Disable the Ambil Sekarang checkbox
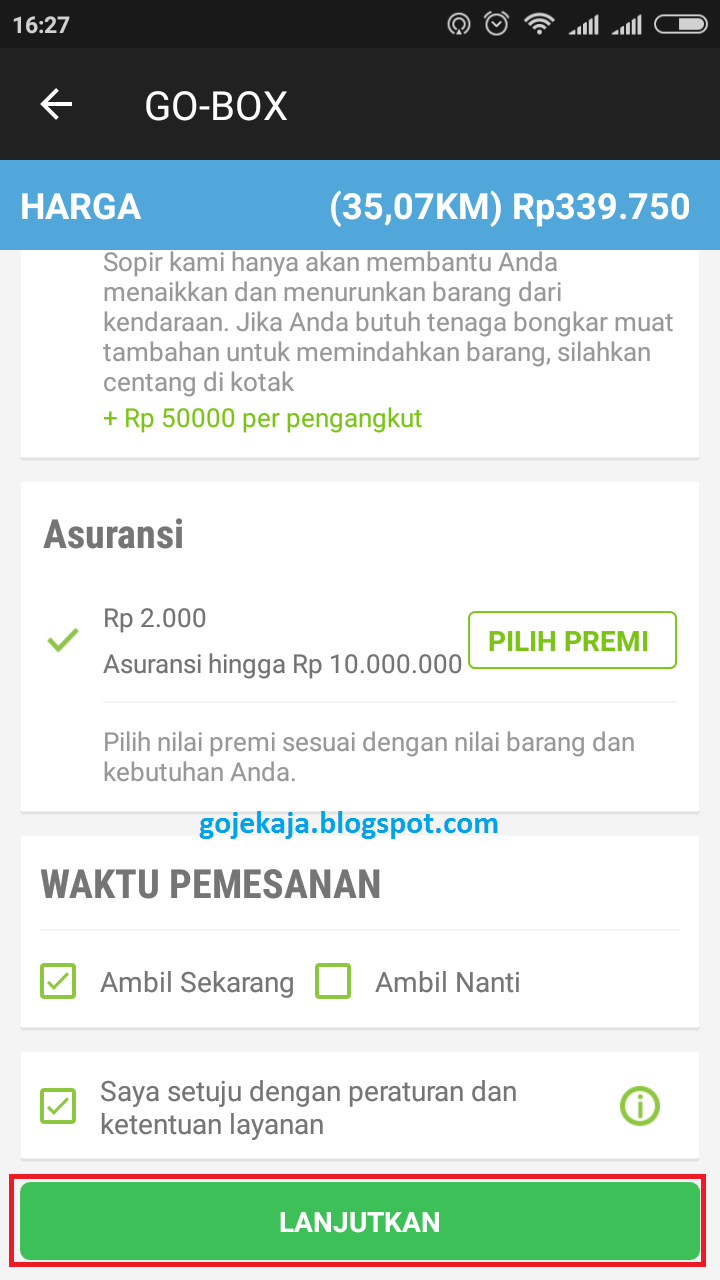Image resolution: width=720 pixels, height=1280 pixels. pyautogui.click(x=58, y=982)
